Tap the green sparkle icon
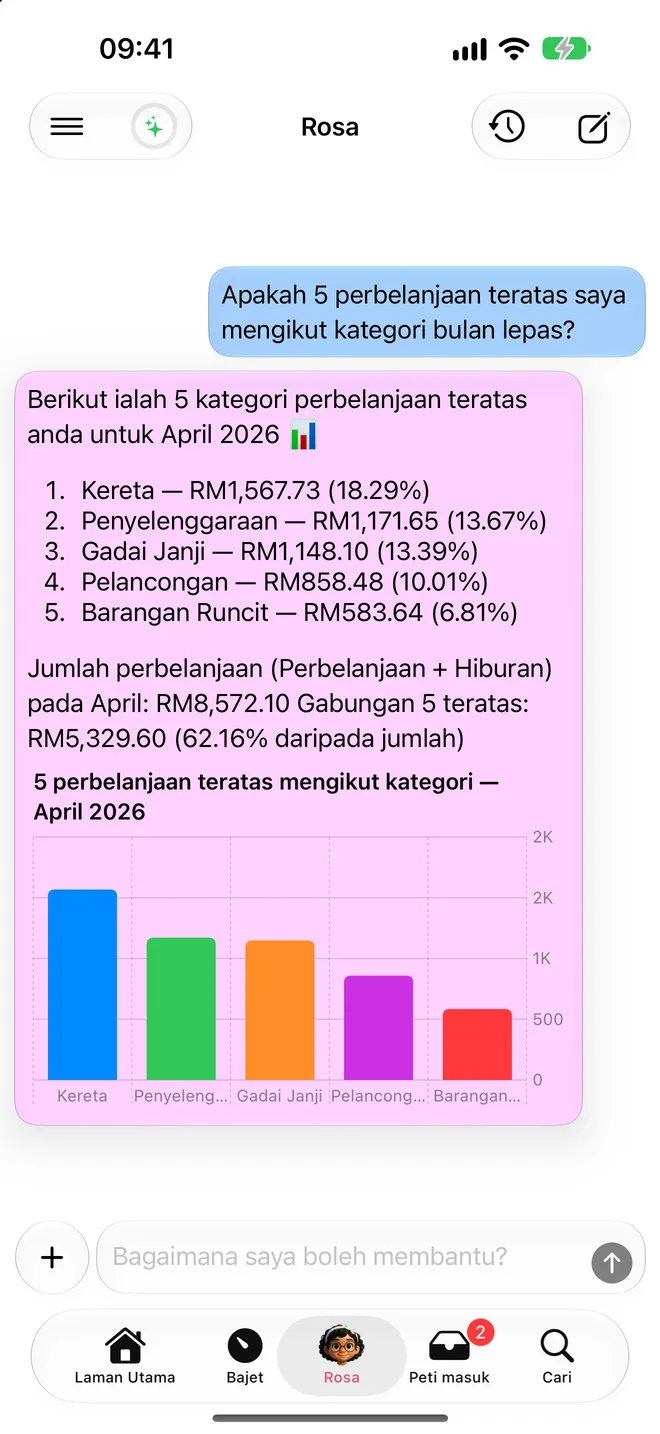The image size is (660, 1434). 153,127
